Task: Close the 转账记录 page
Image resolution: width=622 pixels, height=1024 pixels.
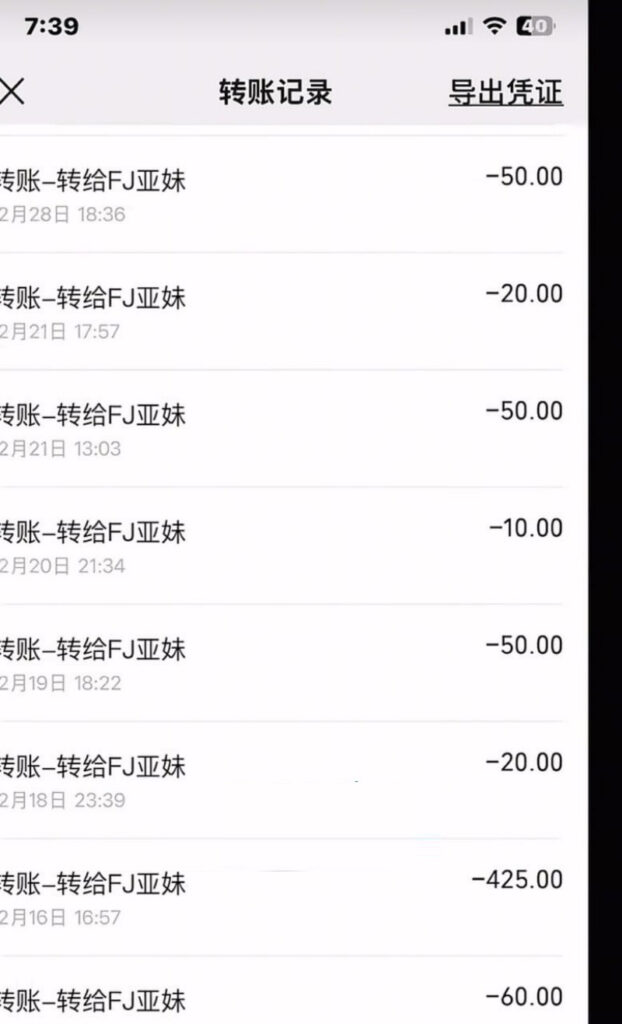Action: tap(12, 92)
